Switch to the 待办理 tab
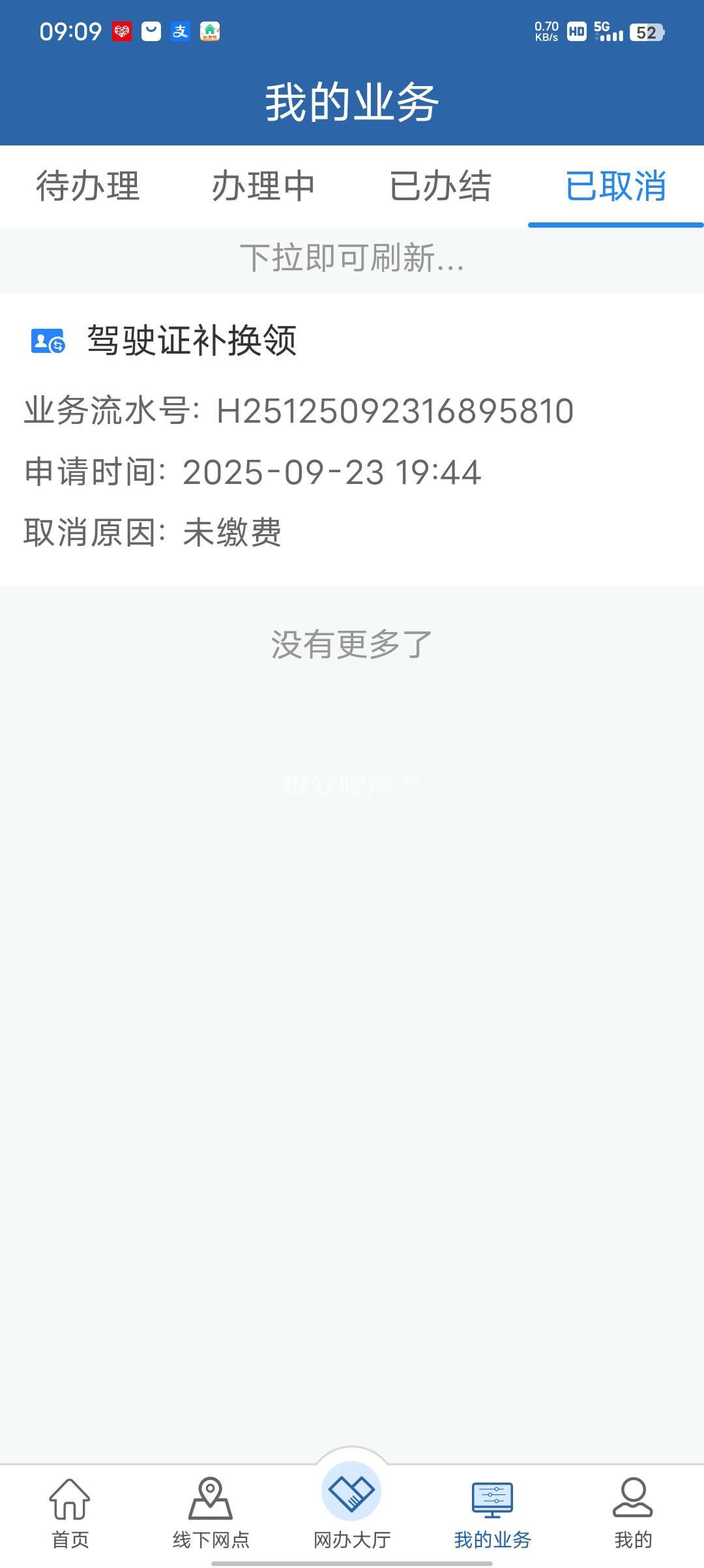 tap(88, 187)
